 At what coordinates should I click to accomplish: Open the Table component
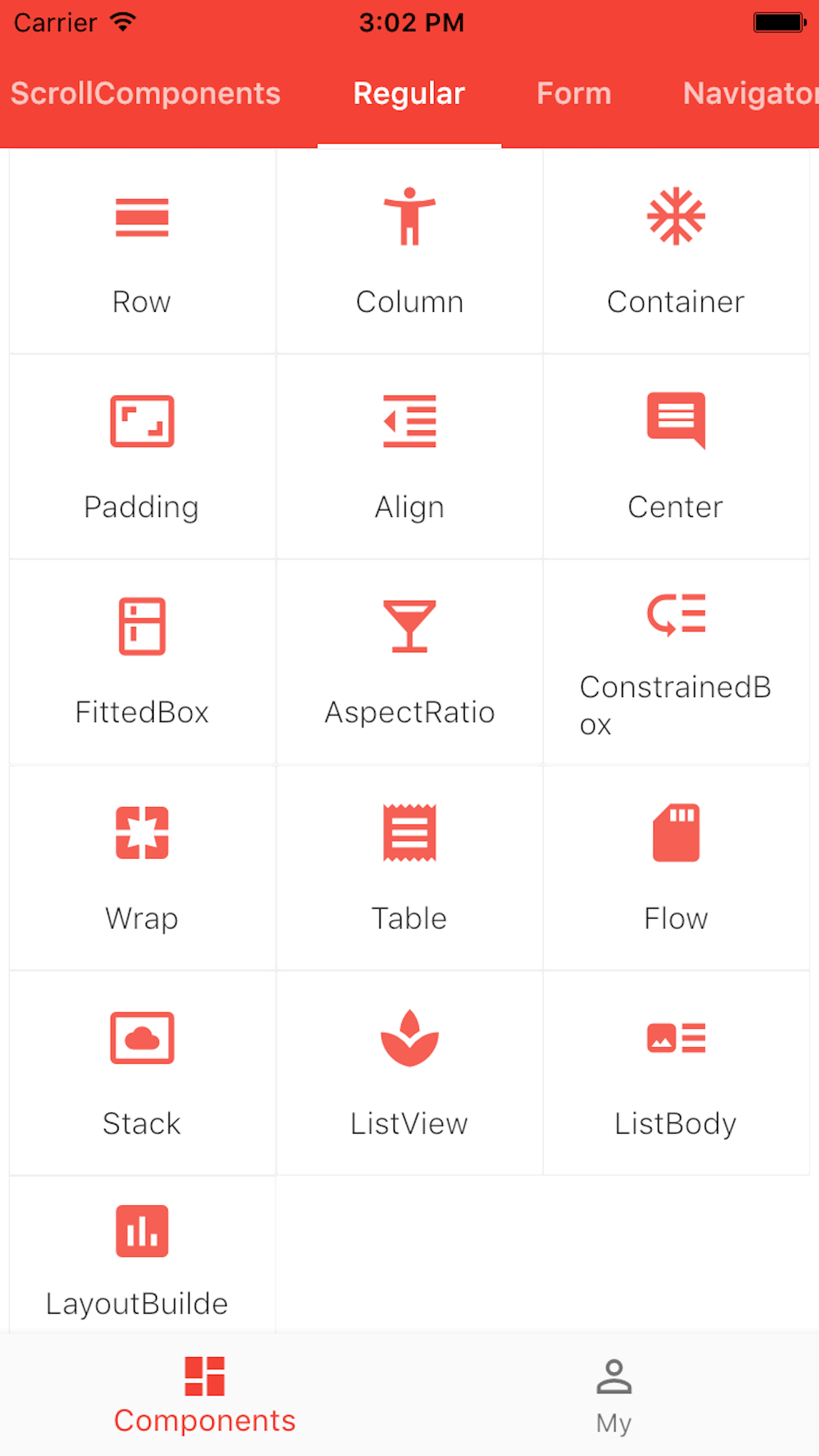[409, 868]
